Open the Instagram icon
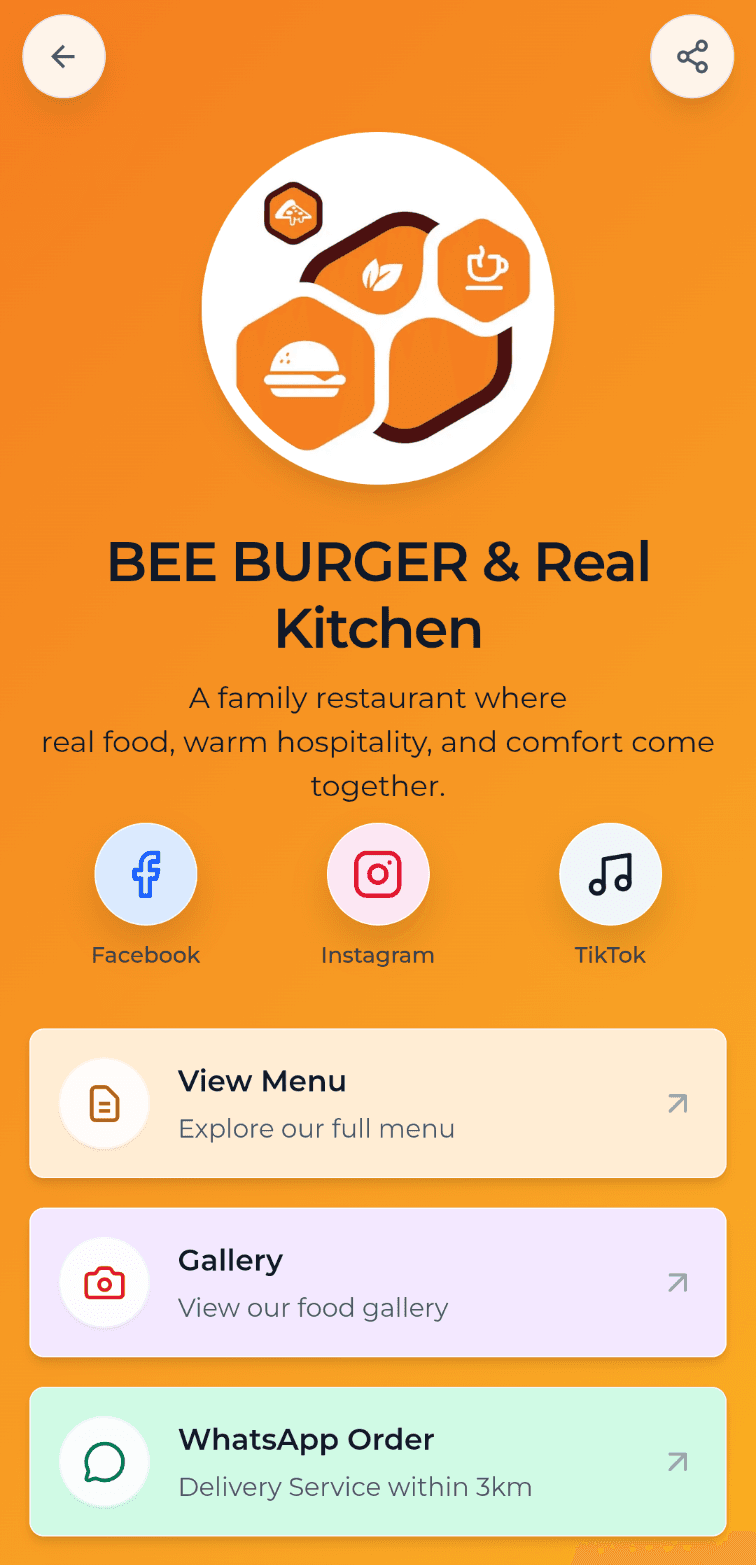The height and width of the screenshot is (1565, 756). tap(378, 873)
